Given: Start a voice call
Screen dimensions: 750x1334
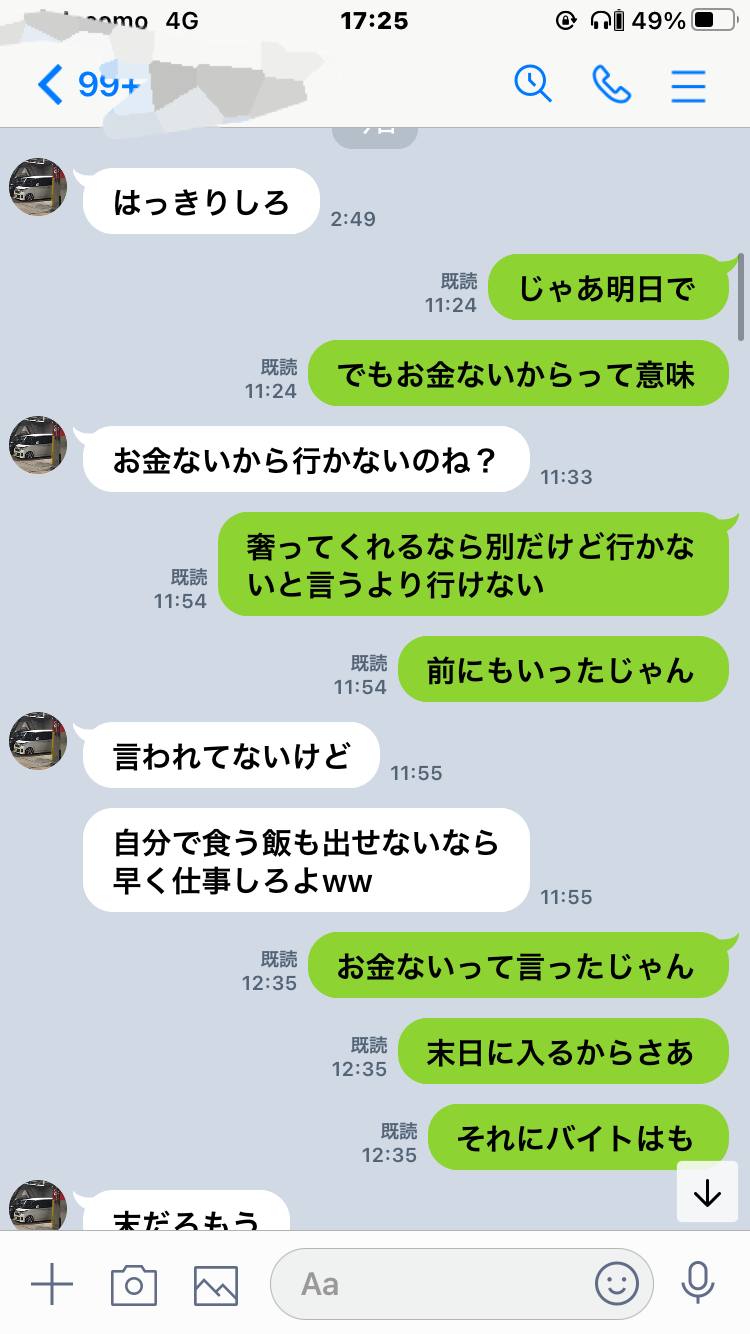Looking at the screenshot, I should [x=611, y=85].
